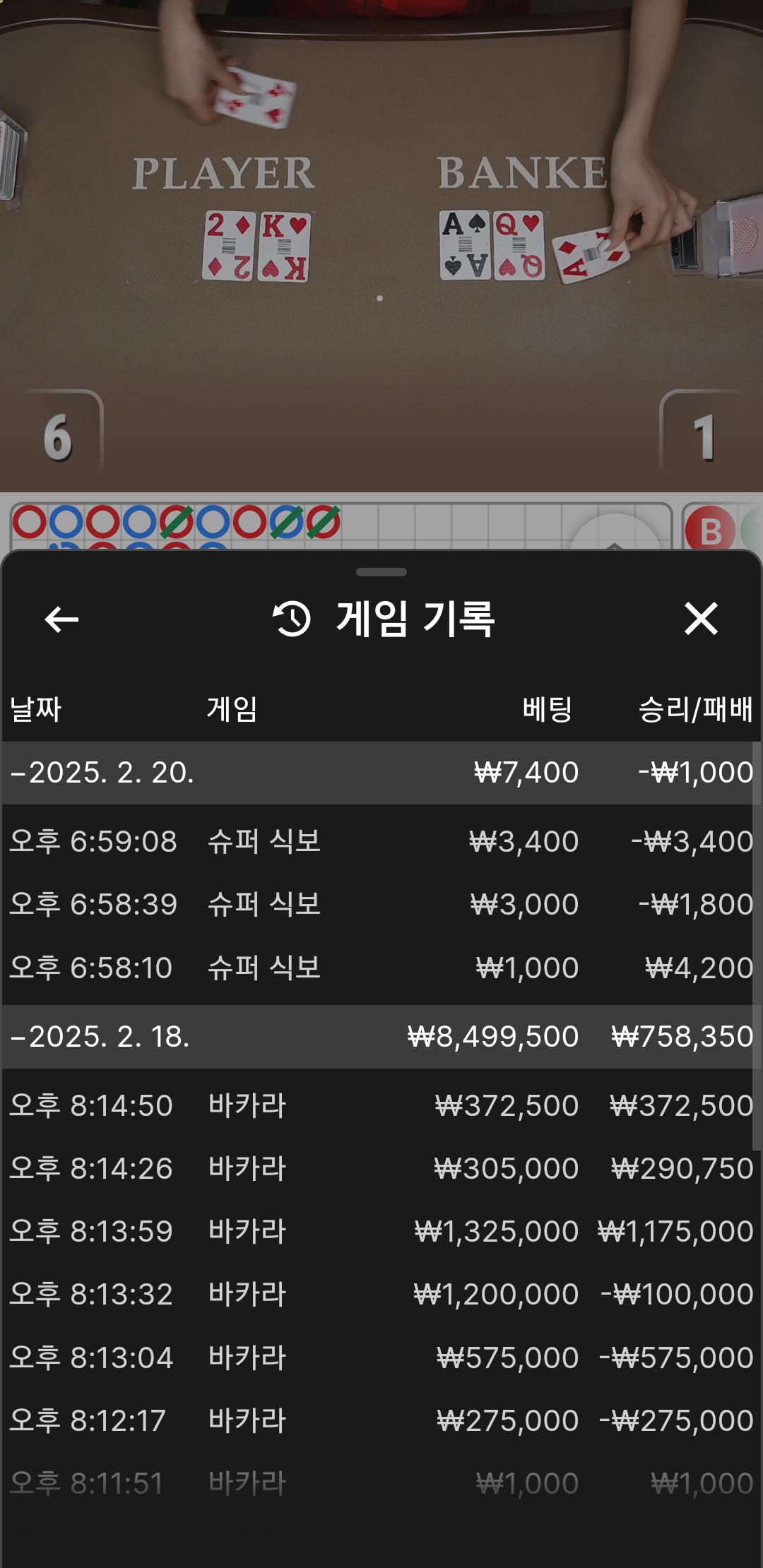Open the 8:13:59 Baccarat record
Viewport: 763px width, 1568px height.
(x=381, y=1231)
